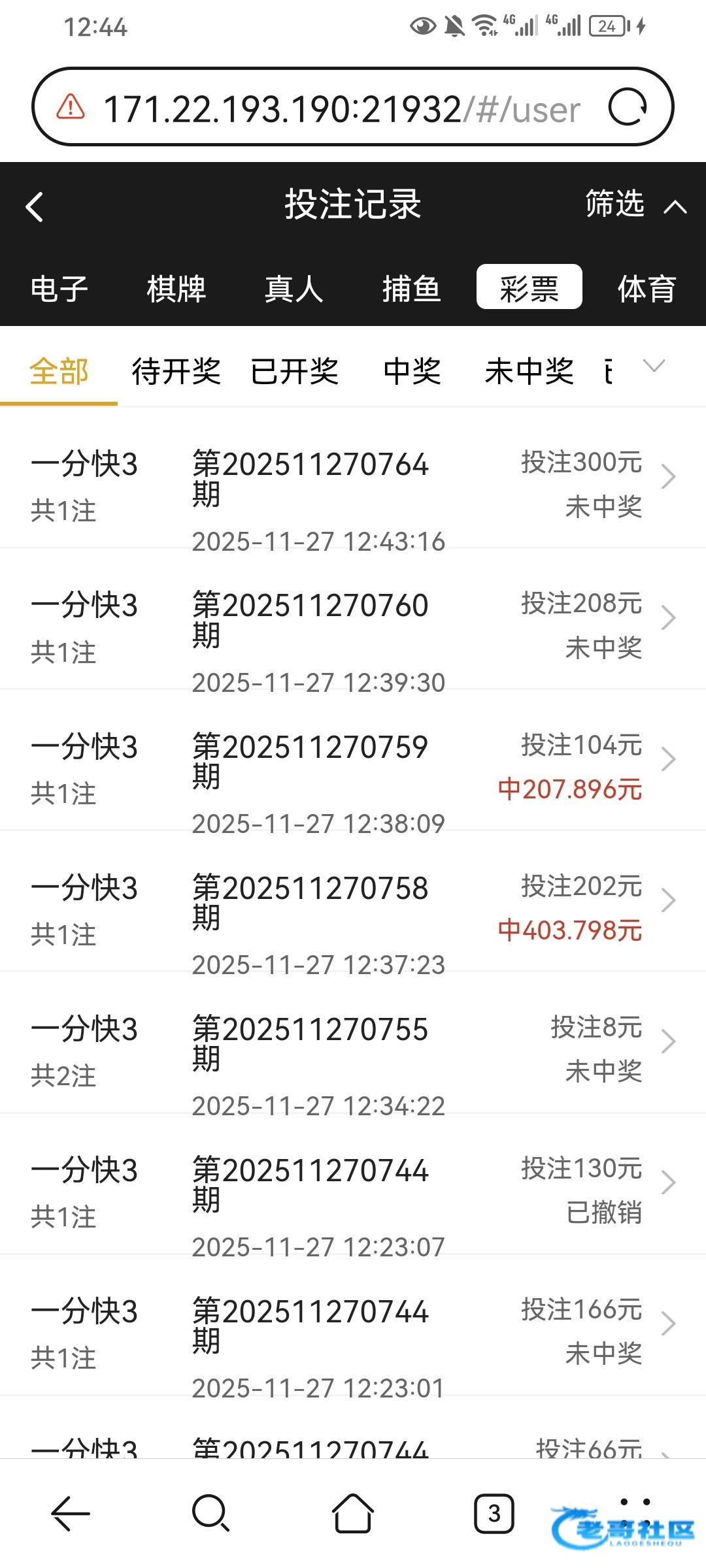The image size is (706, 1568).
Task: Switch to the 电子 category tab
Action: tap(59, 288)
